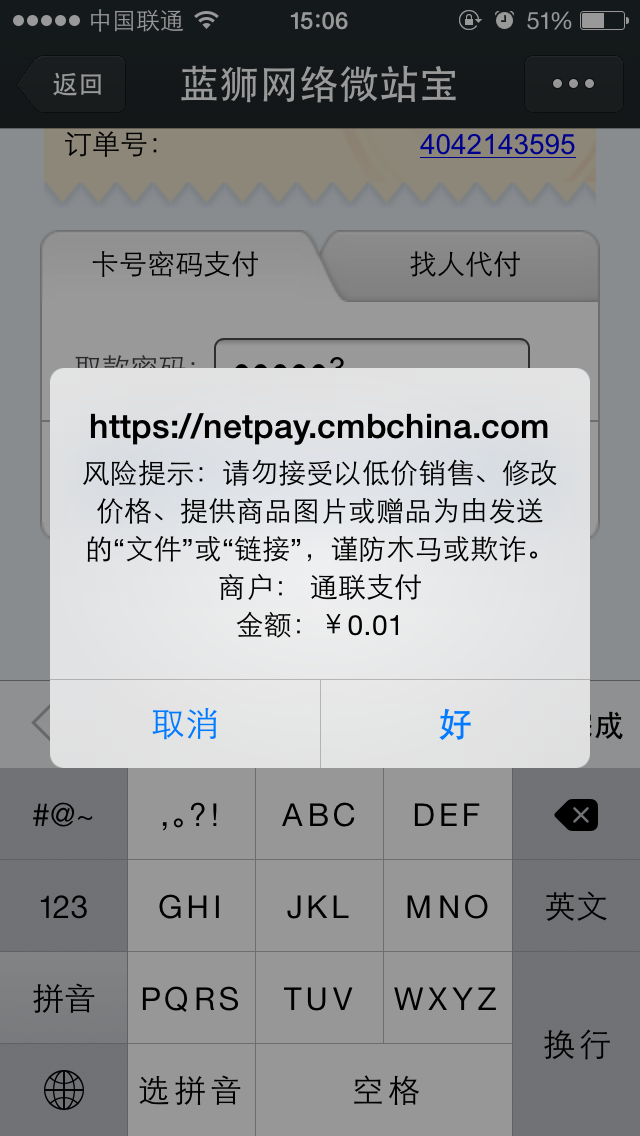Confirm the alert with 好

[x=455, y=724]
